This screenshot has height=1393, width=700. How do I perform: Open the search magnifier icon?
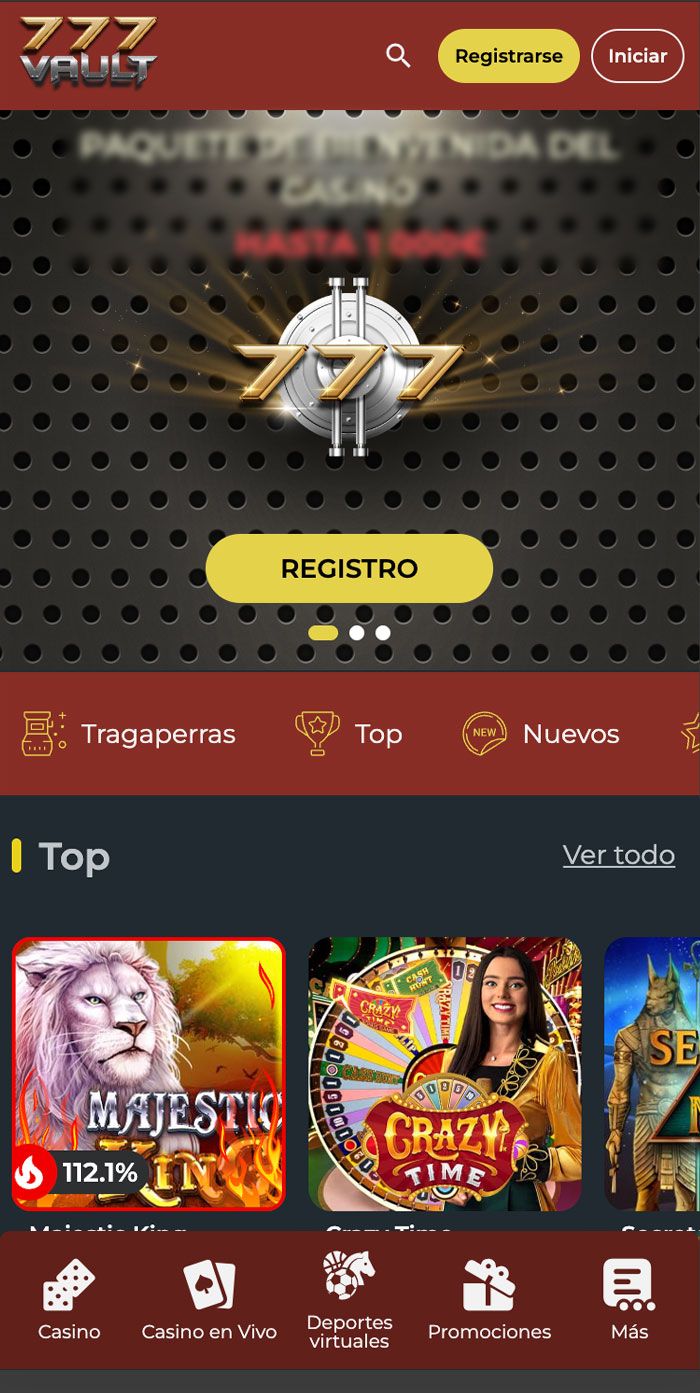tap(398, 56)
